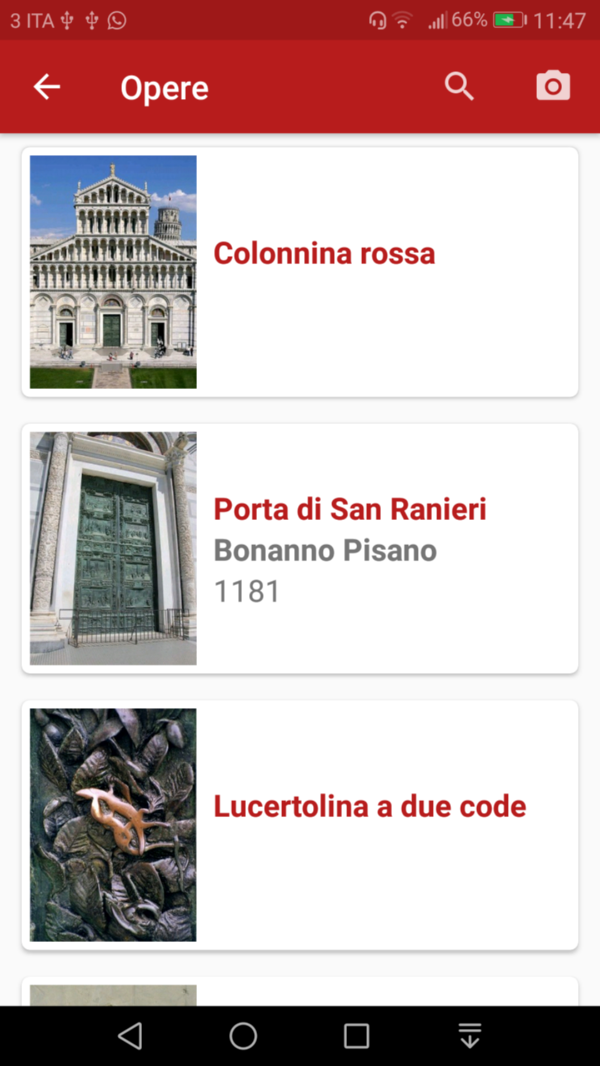Open recent apps from the navigation bar
The height and width of the screenshot is (1066, 600).
(356, 1036)
